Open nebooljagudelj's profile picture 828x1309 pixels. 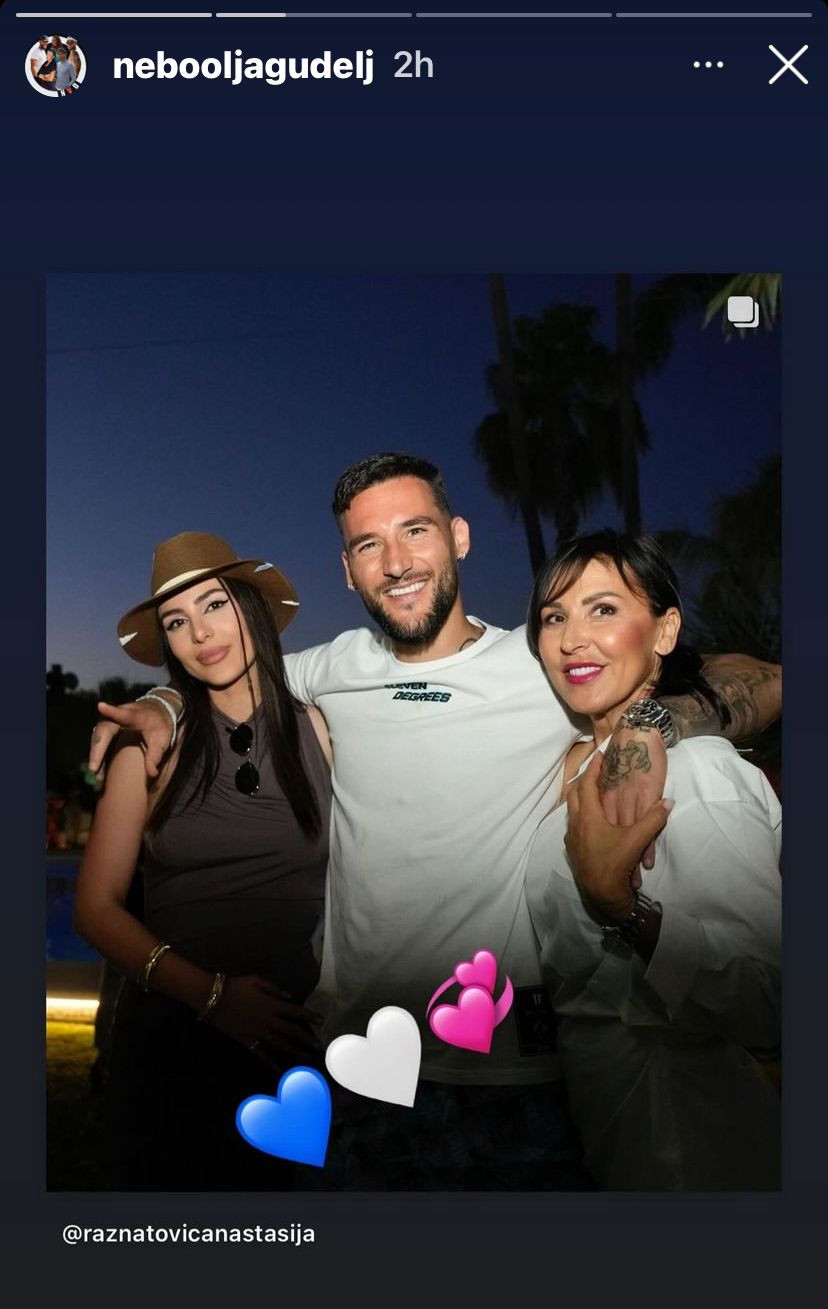tap(55, 66)
